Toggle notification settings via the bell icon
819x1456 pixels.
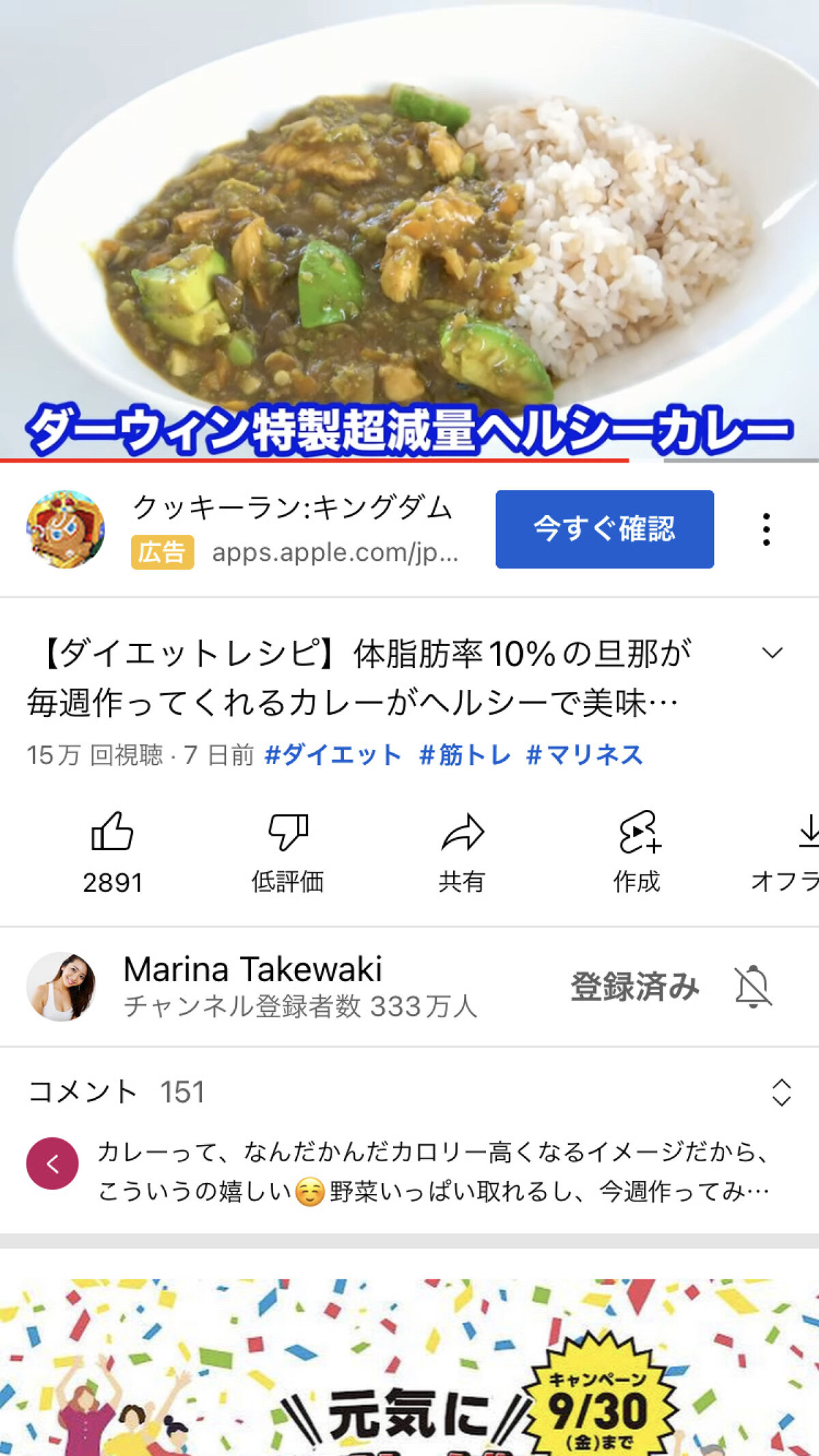click(752, 985)
